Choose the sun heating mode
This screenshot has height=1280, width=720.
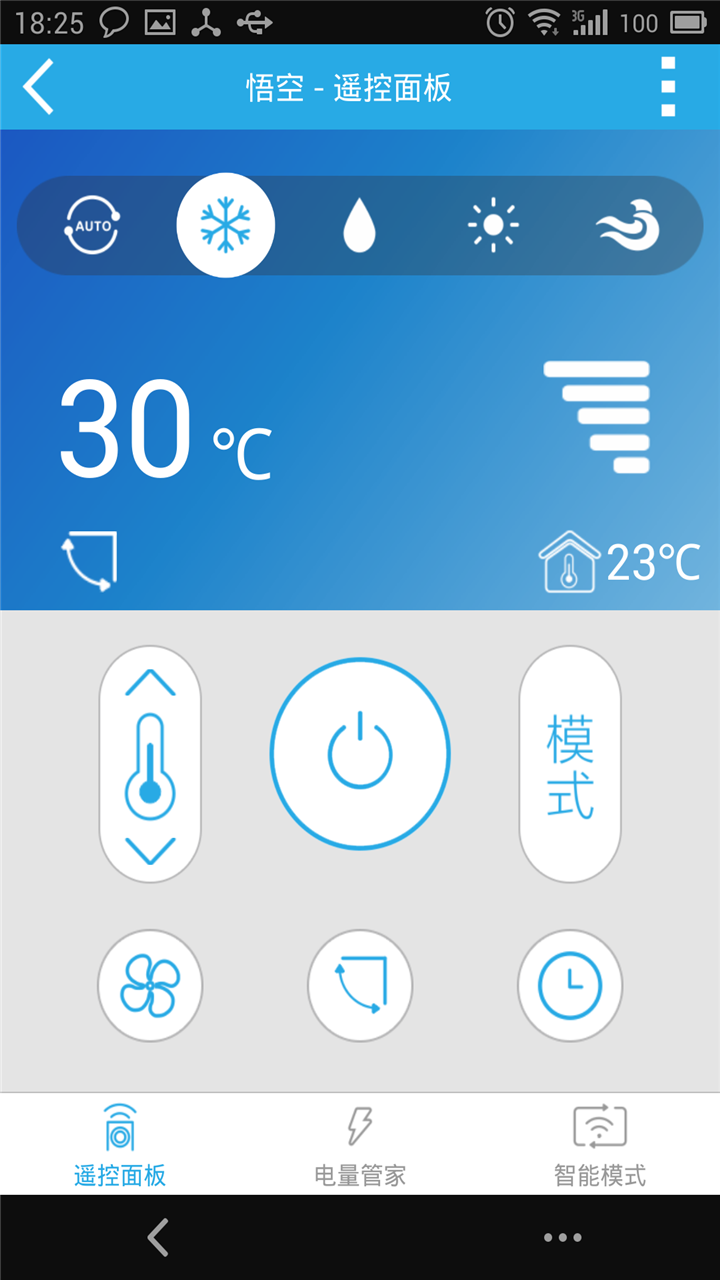(x=492, y=226)
